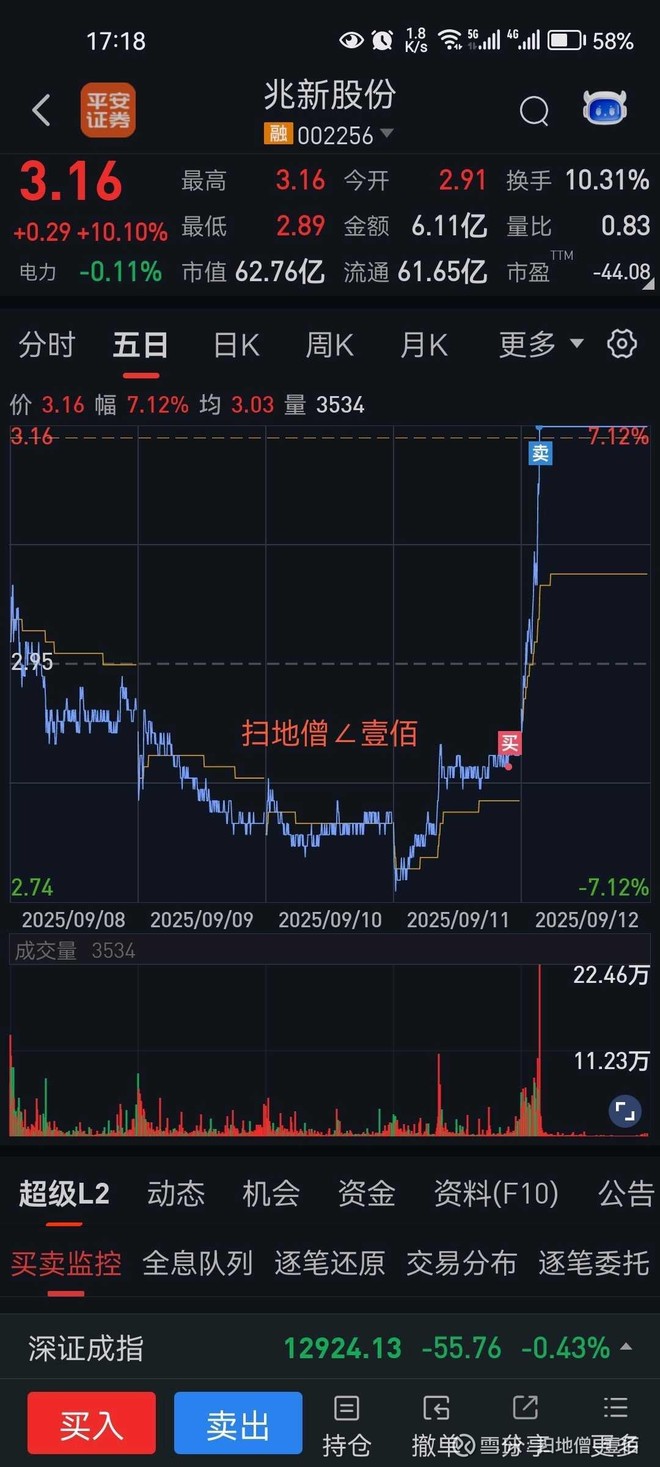Open the 资料(F10) tab
The width and height of the screenshot is (660, 1467).
[x=496, y=1193]
